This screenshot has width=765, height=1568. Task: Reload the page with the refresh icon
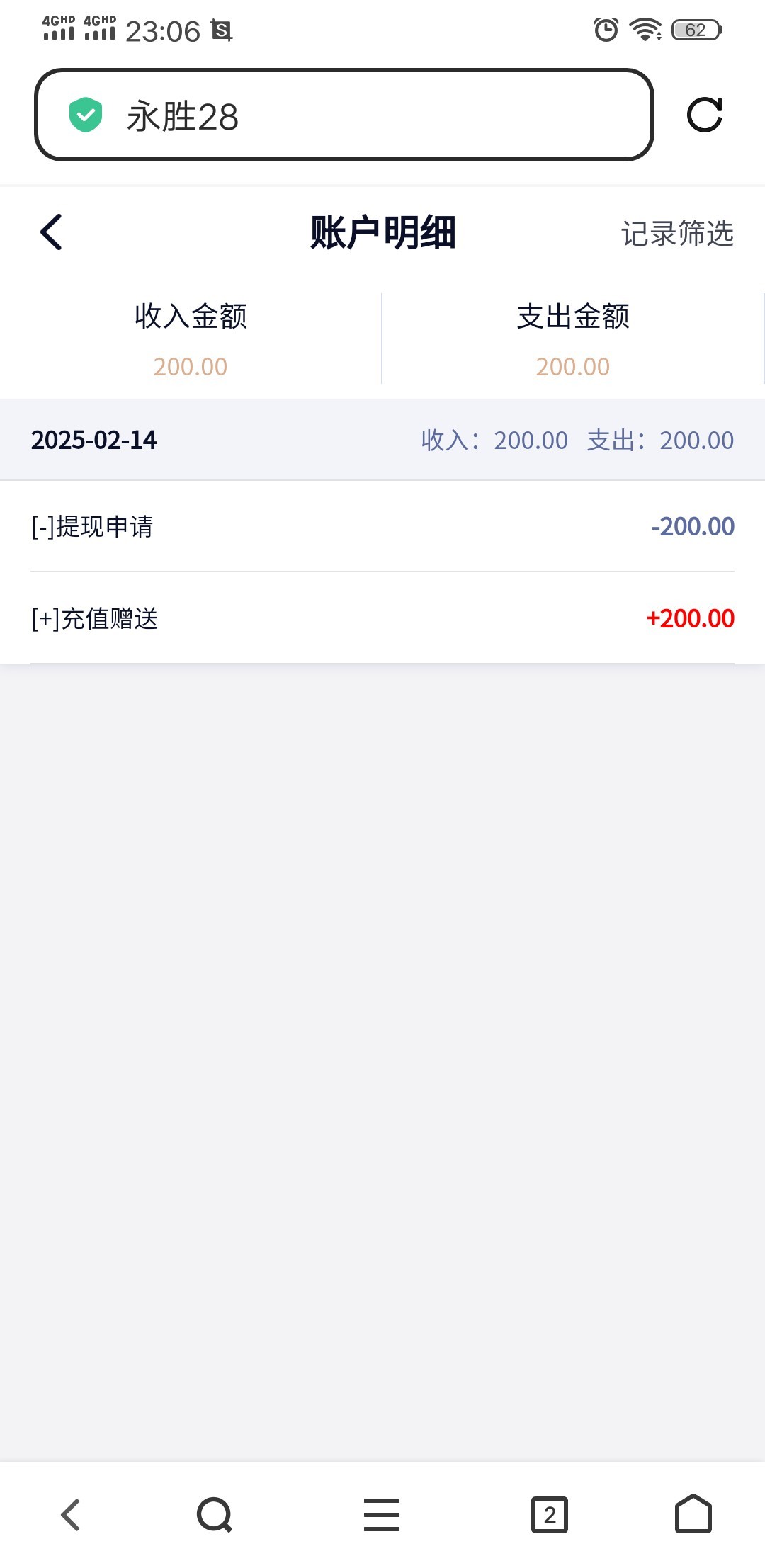pos(705,115)
